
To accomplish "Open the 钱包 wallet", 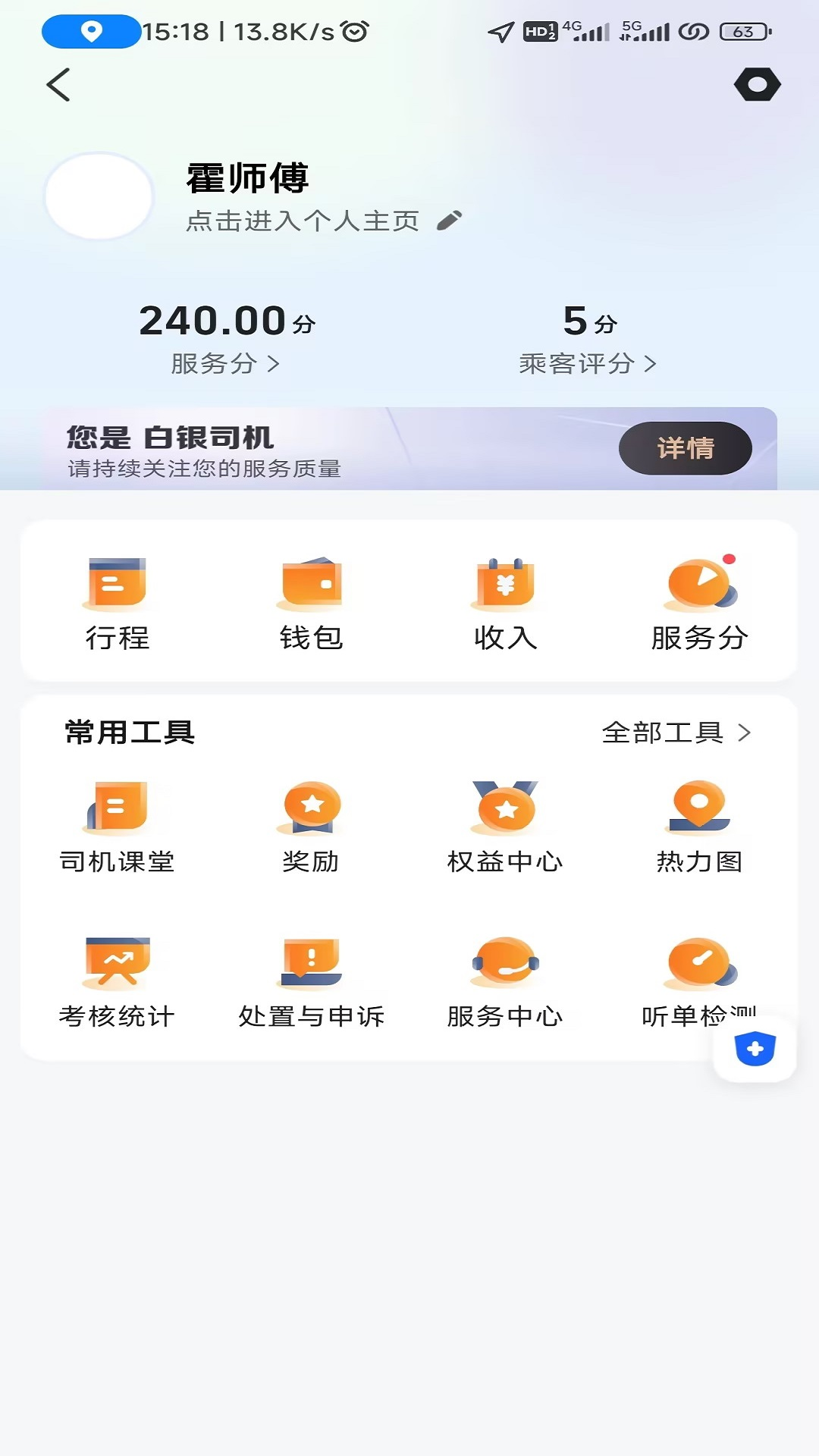I will point(311,604).
